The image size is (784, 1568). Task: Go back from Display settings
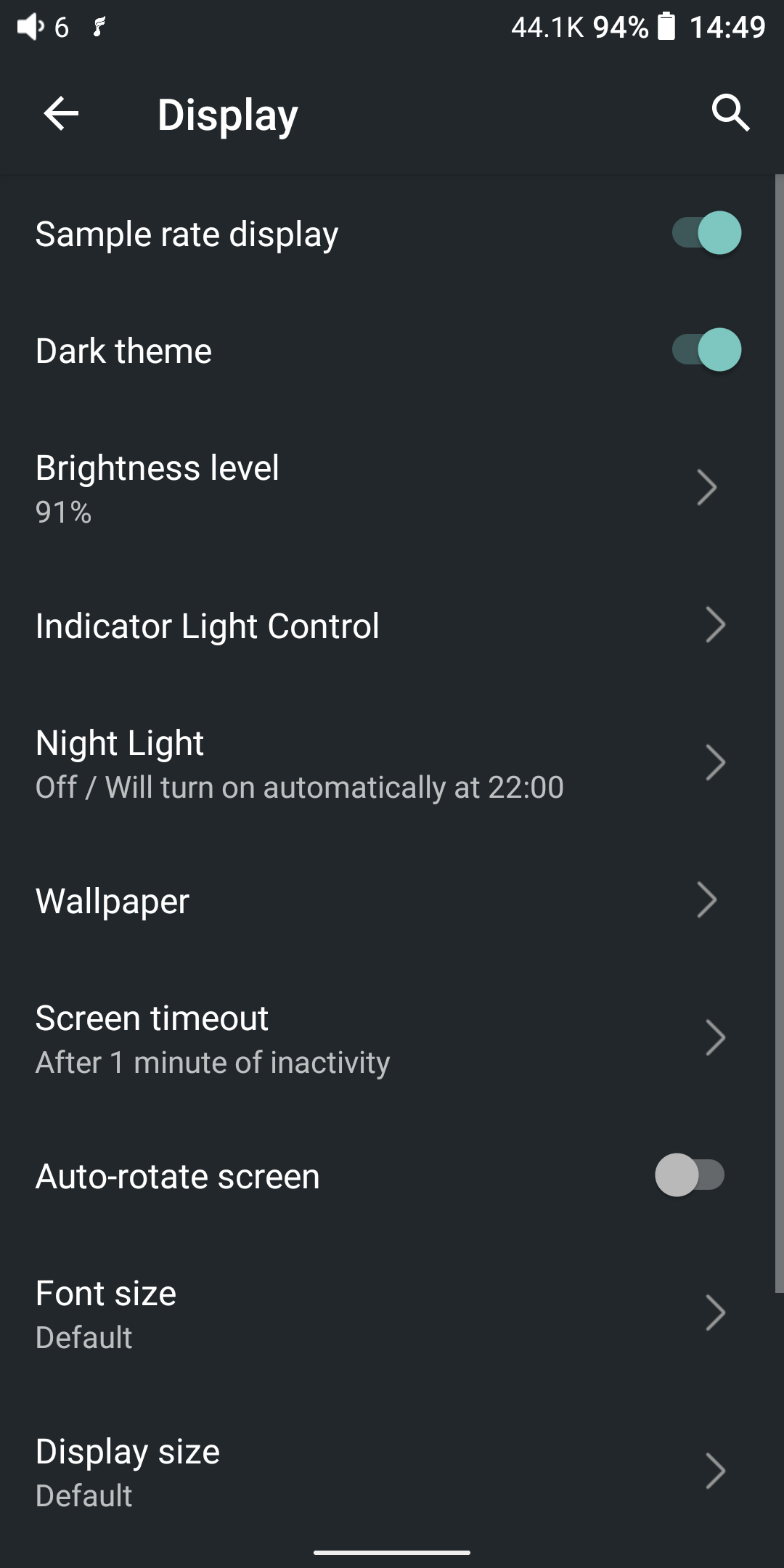click(x=61, y=114)
